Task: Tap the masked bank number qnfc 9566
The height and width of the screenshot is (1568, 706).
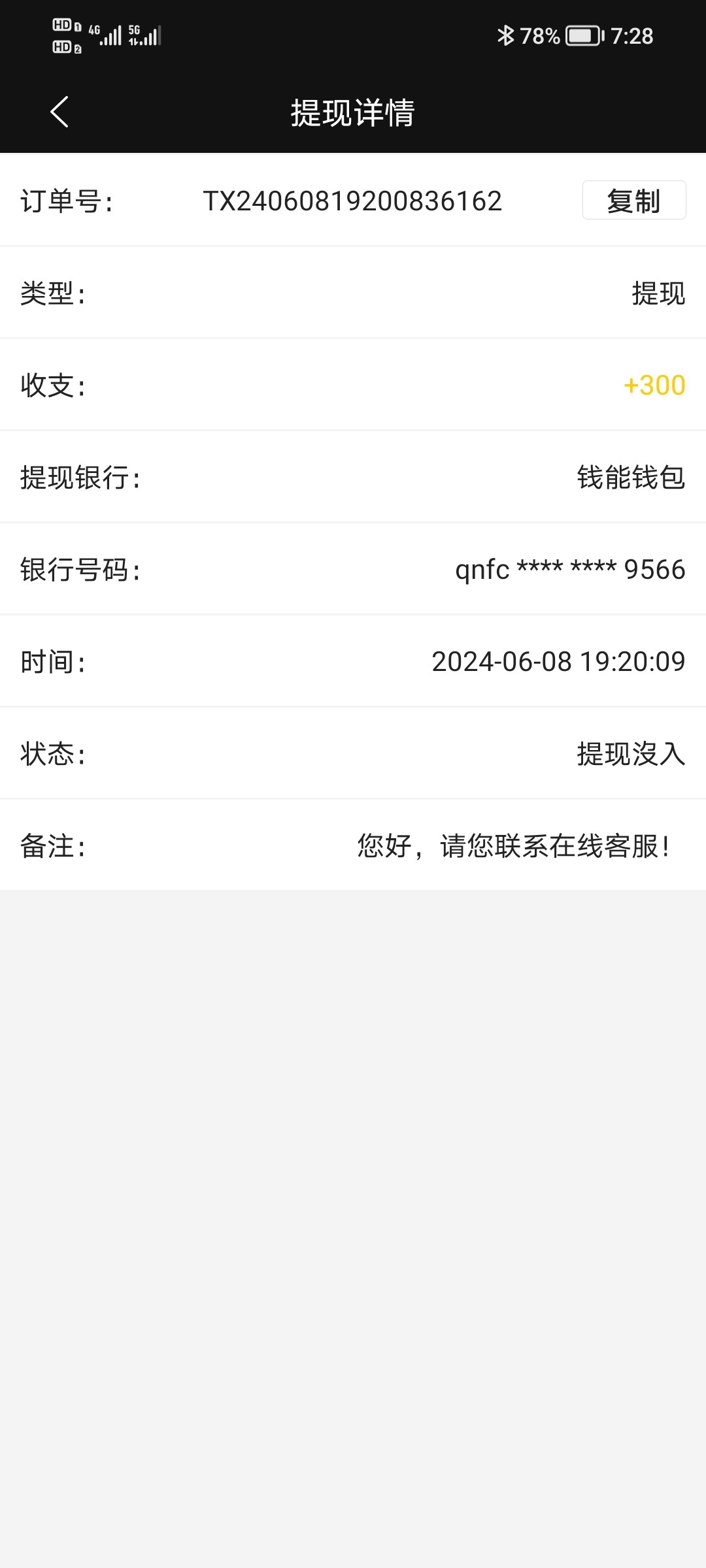Action: click(569, 570)
